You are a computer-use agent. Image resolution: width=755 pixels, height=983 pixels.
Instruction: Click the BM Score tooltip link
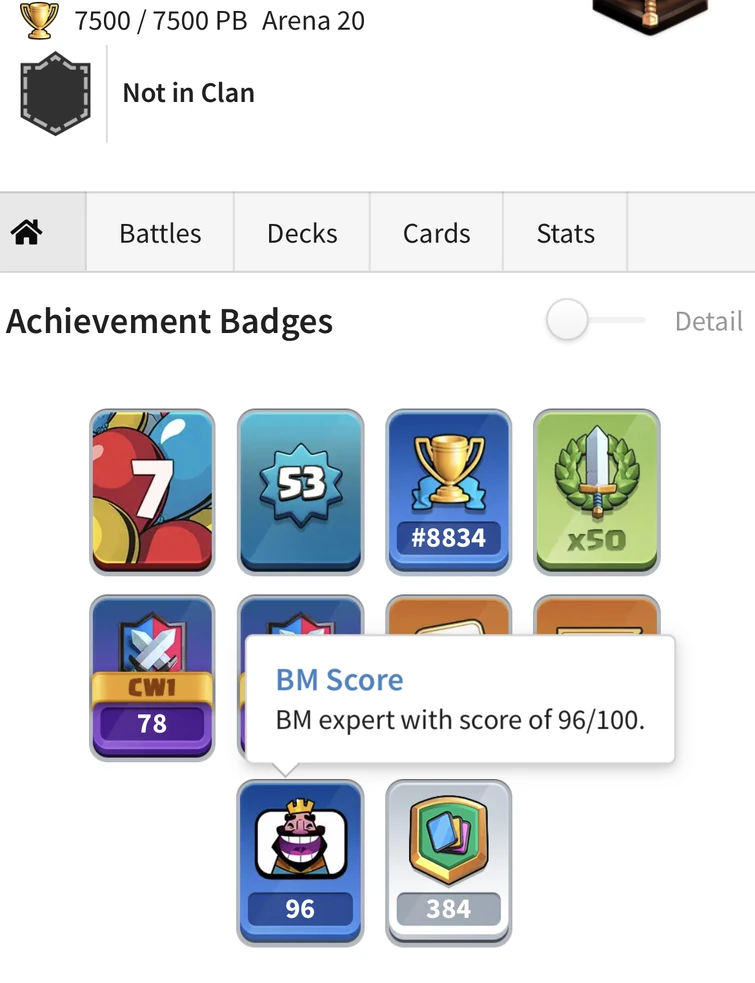pyautogui.click(x=339, y=680)
